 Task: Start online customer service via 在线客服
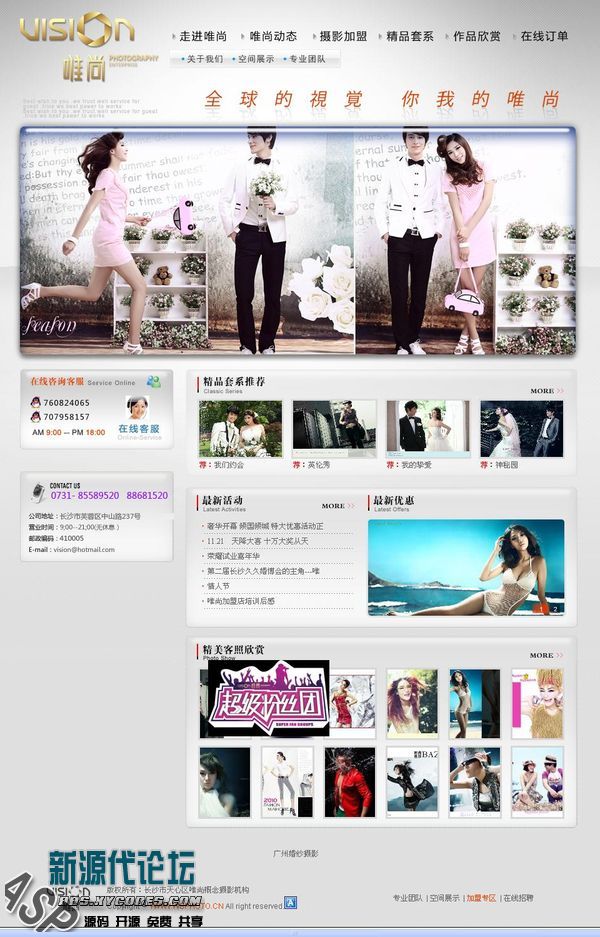[138, 428]
